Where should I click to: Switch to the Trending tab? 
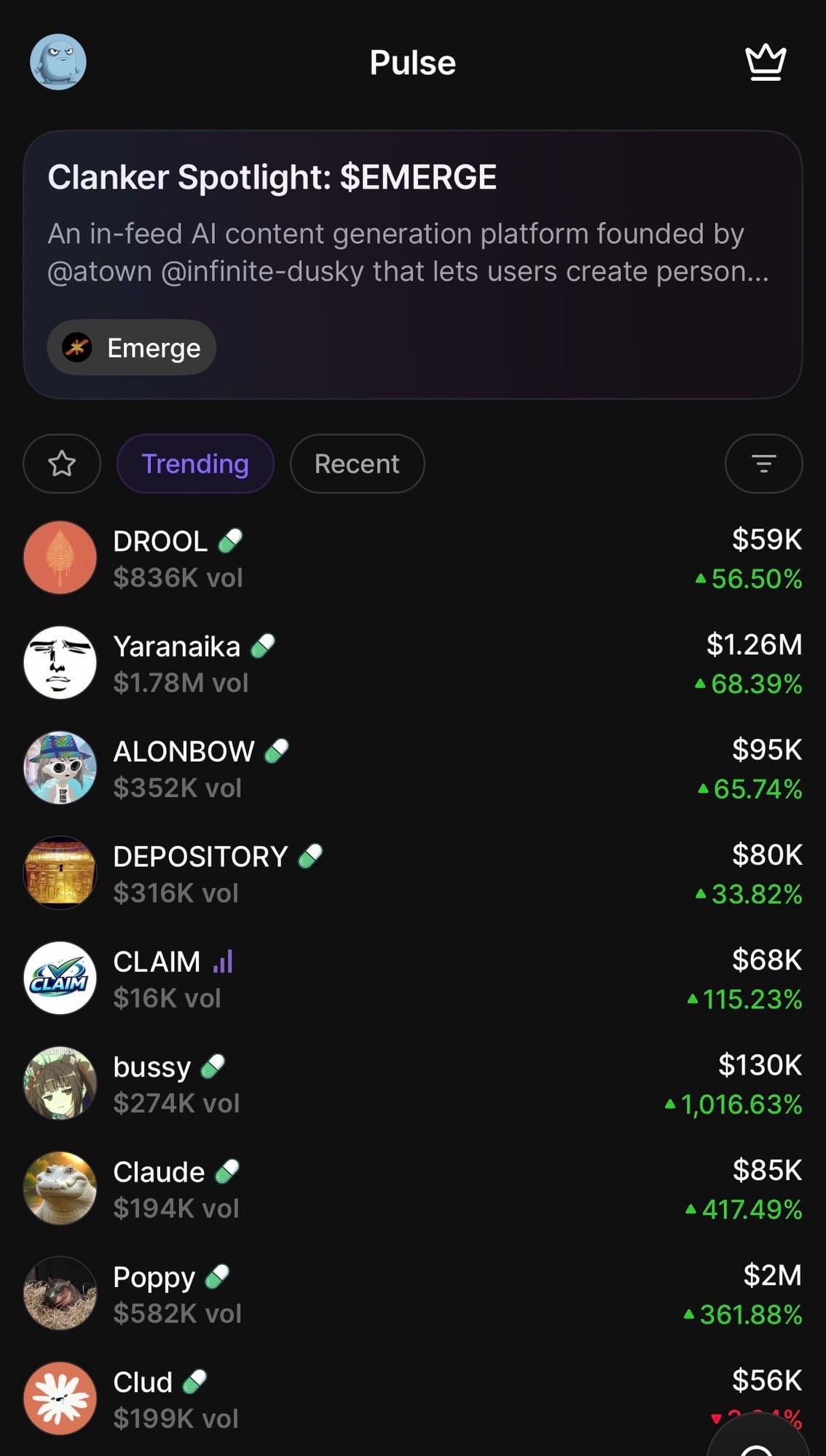[x=195, y=464]
